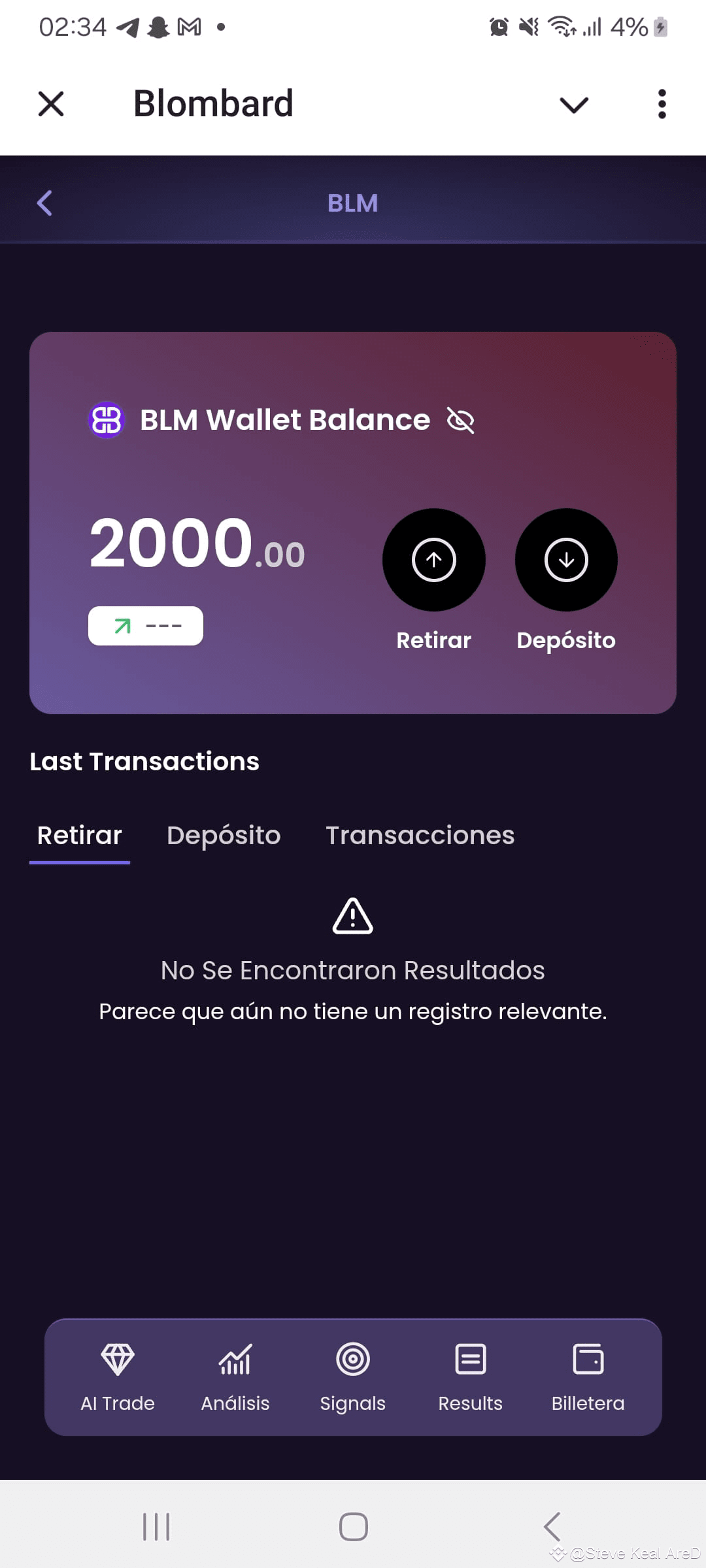
Task: Select the Retirar transactions tab
Action: 80,836
